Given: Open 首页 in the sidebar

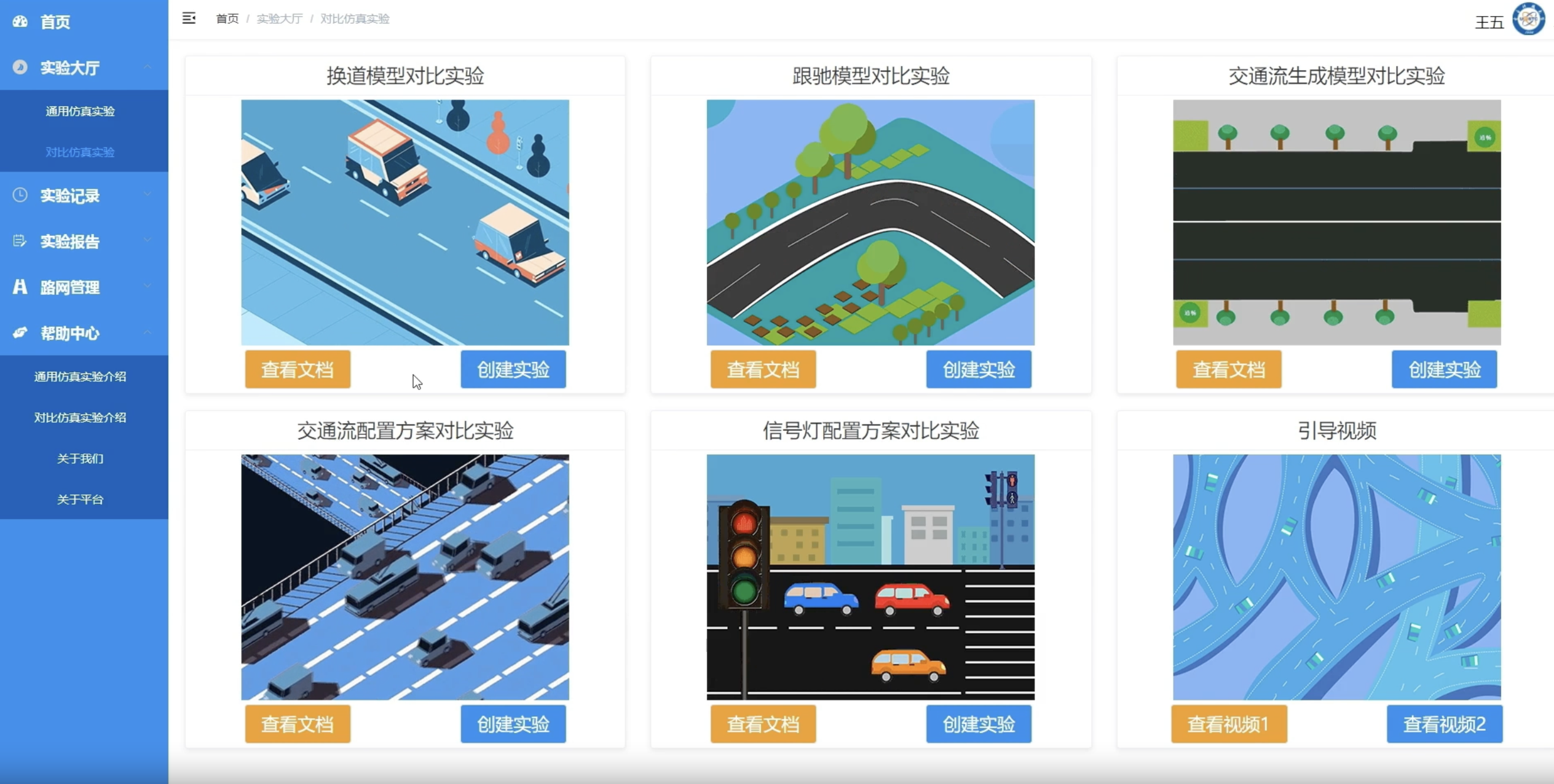Looking at the screenshot, I should click(x=55, y=22).
